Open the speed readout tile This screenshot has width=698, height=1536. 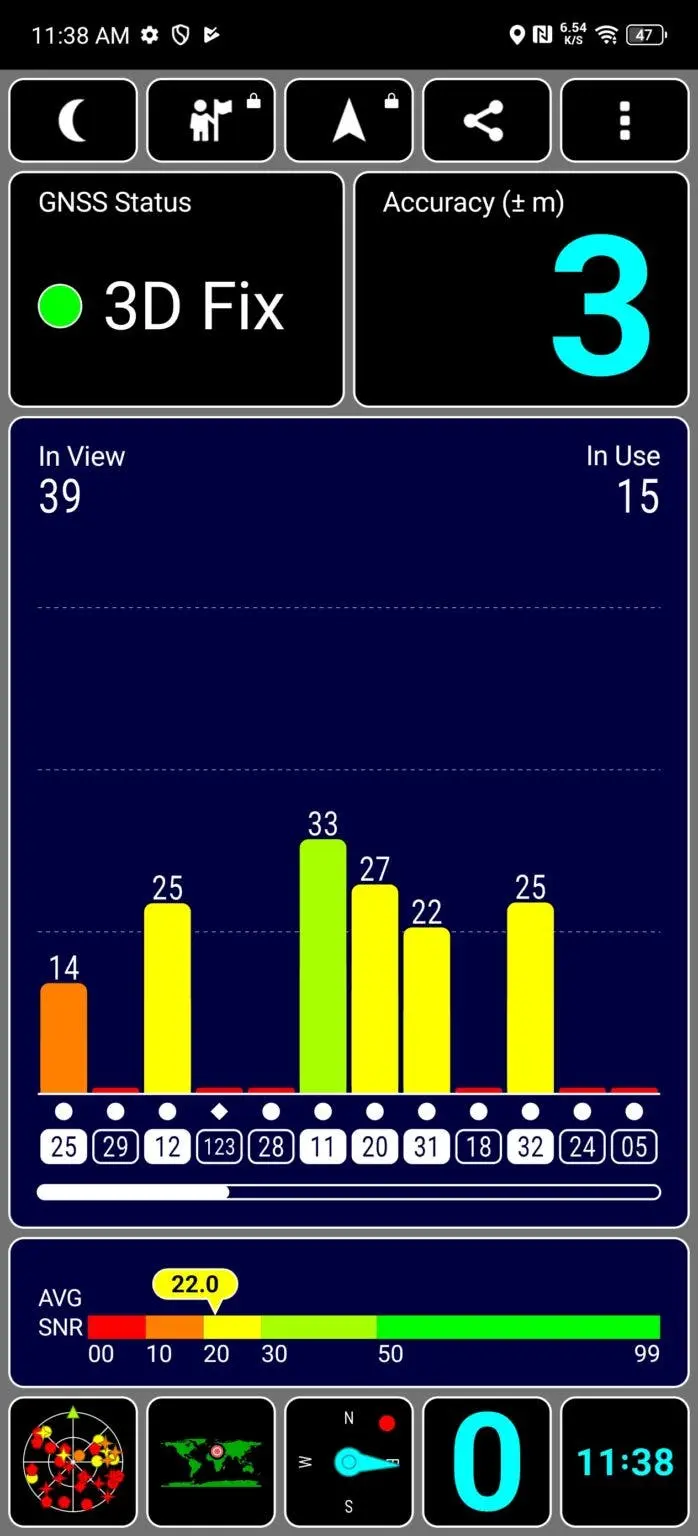point(486,1461)
